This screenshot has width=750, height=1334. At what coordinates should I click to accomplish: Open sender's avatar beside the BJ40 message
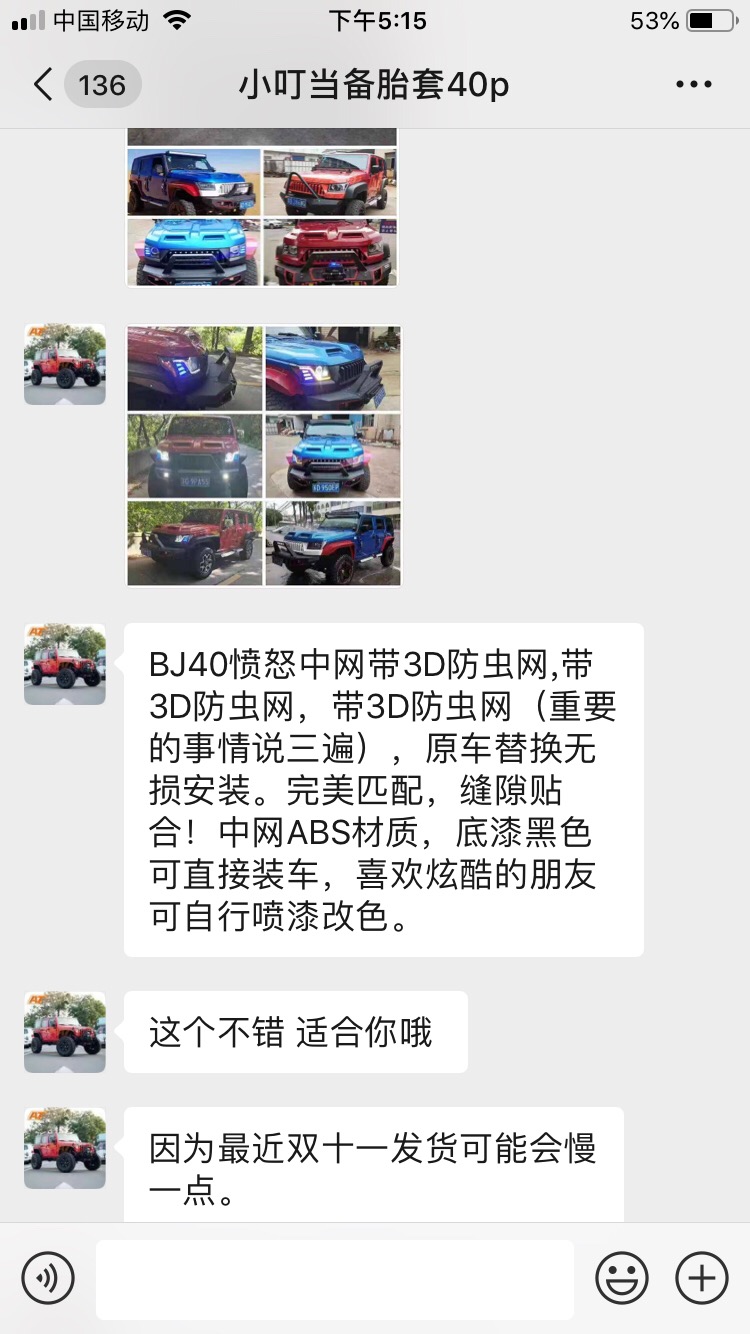(65, 664)
